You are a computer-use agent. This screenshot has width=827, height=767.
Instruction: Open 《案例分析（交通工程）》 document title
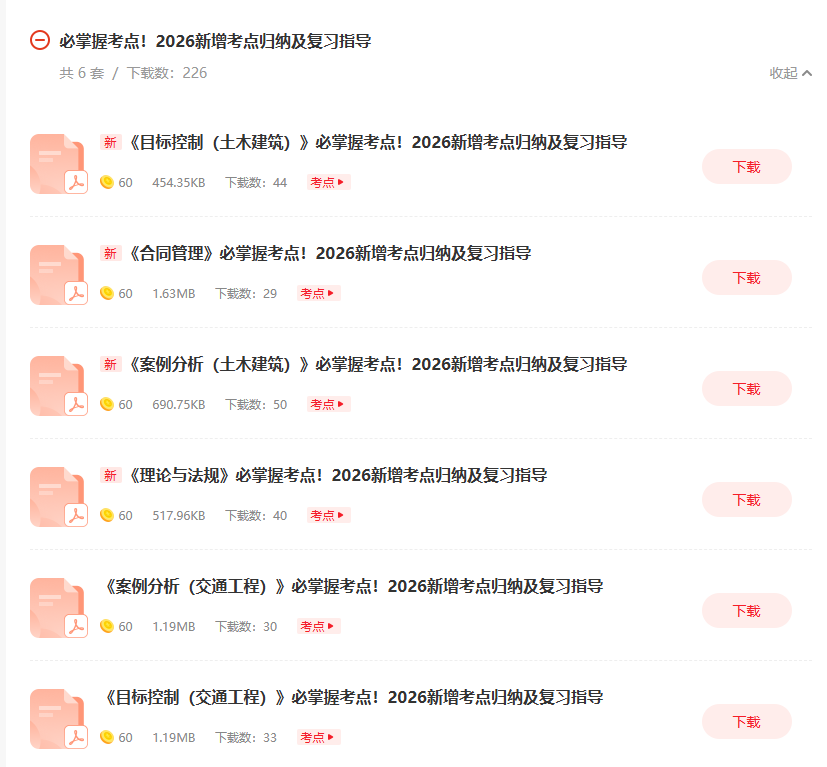pos(352,587)
